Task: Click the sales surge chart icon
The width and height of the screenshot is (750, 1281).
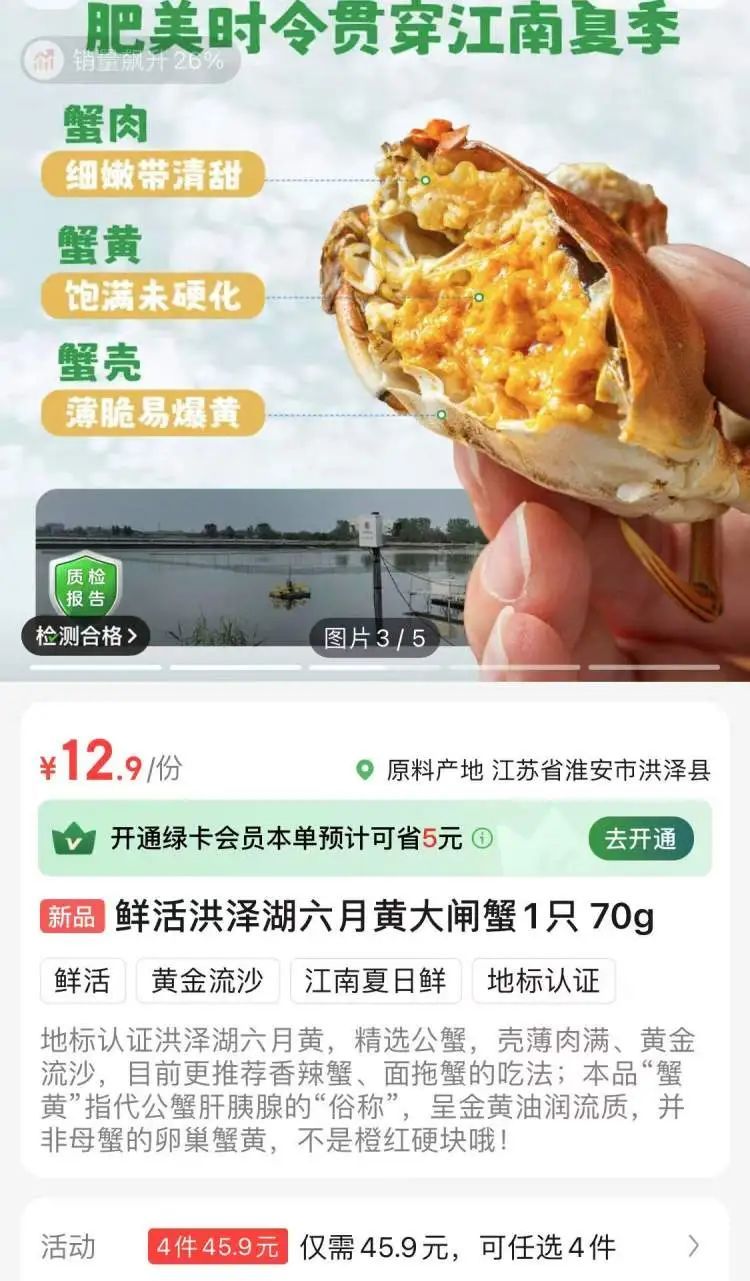Action: pos(47,61)
